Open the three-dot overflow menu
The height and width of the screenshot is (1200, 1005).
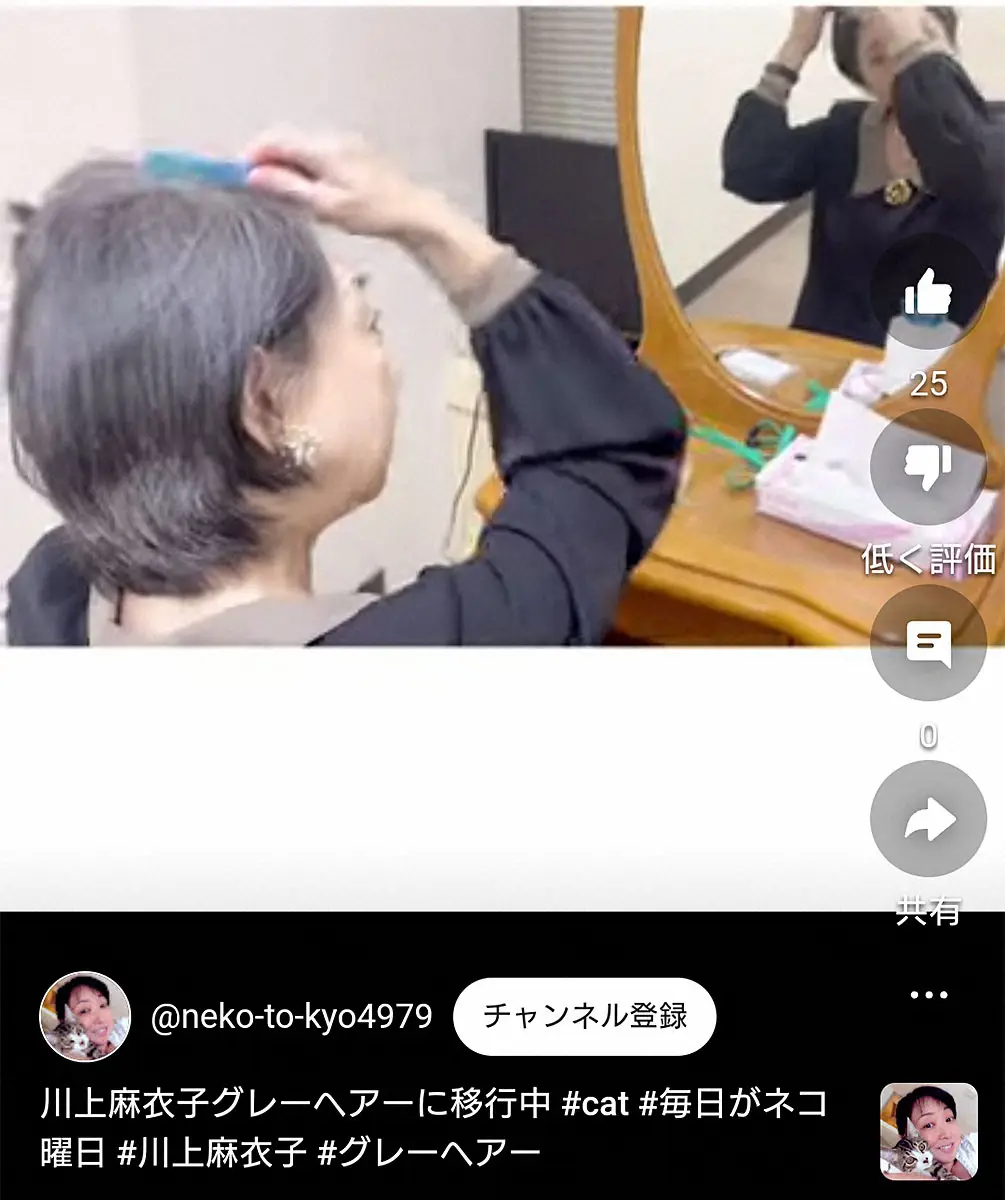coord(928,995)
